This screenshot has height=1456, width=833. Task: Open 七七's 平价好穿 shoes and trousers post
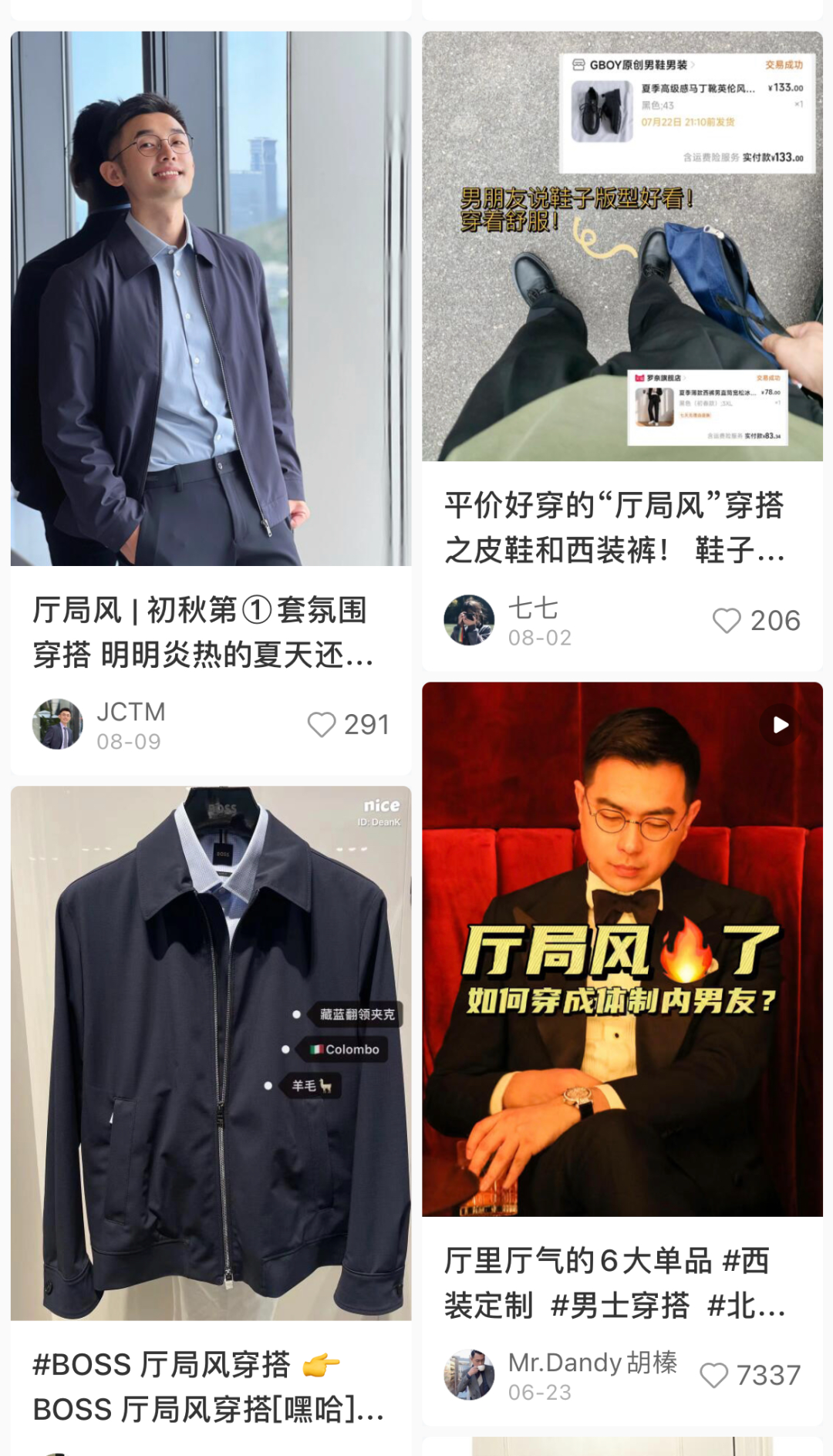622,247
